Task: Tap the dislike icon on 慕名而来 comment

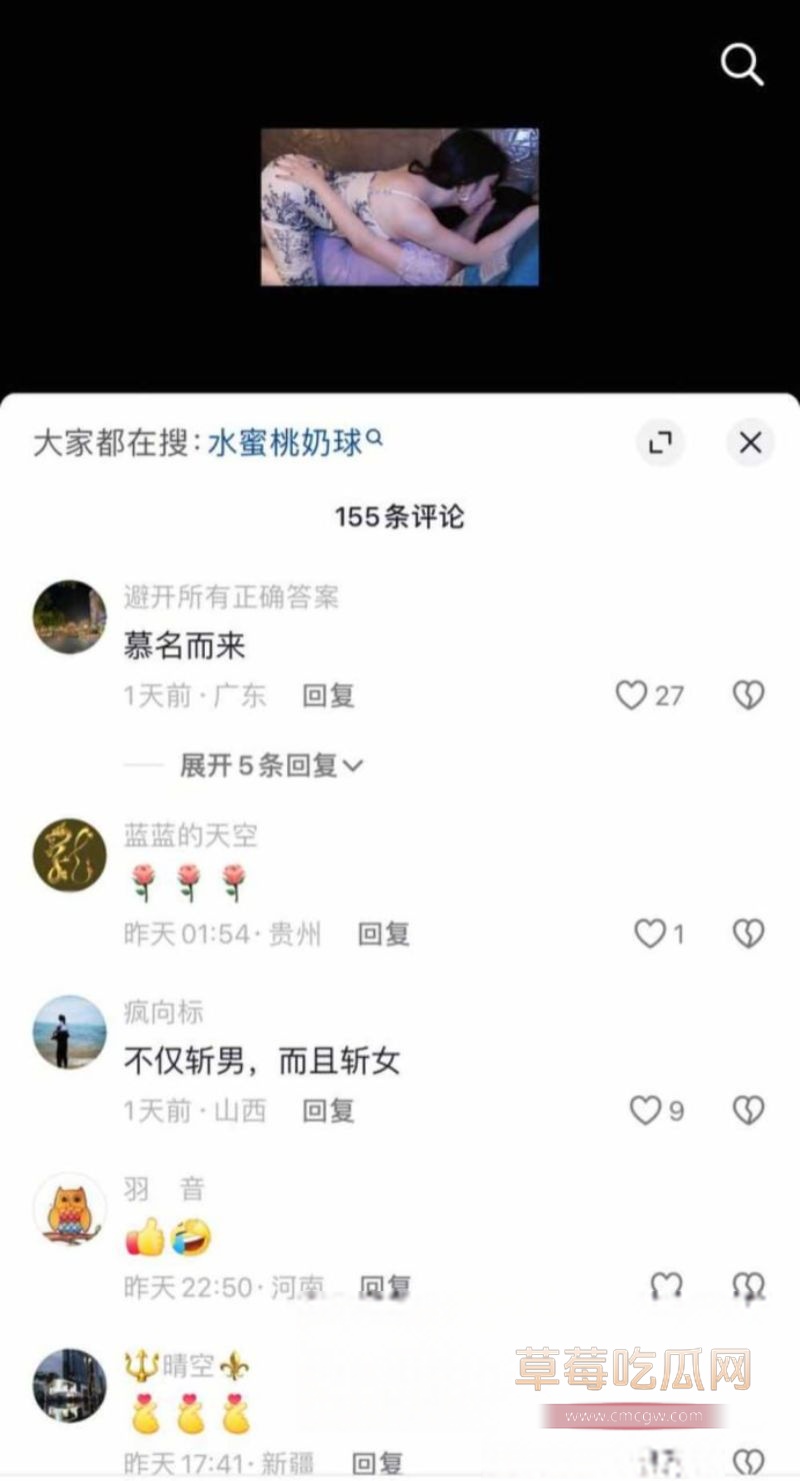Action: tap(748, 694)
